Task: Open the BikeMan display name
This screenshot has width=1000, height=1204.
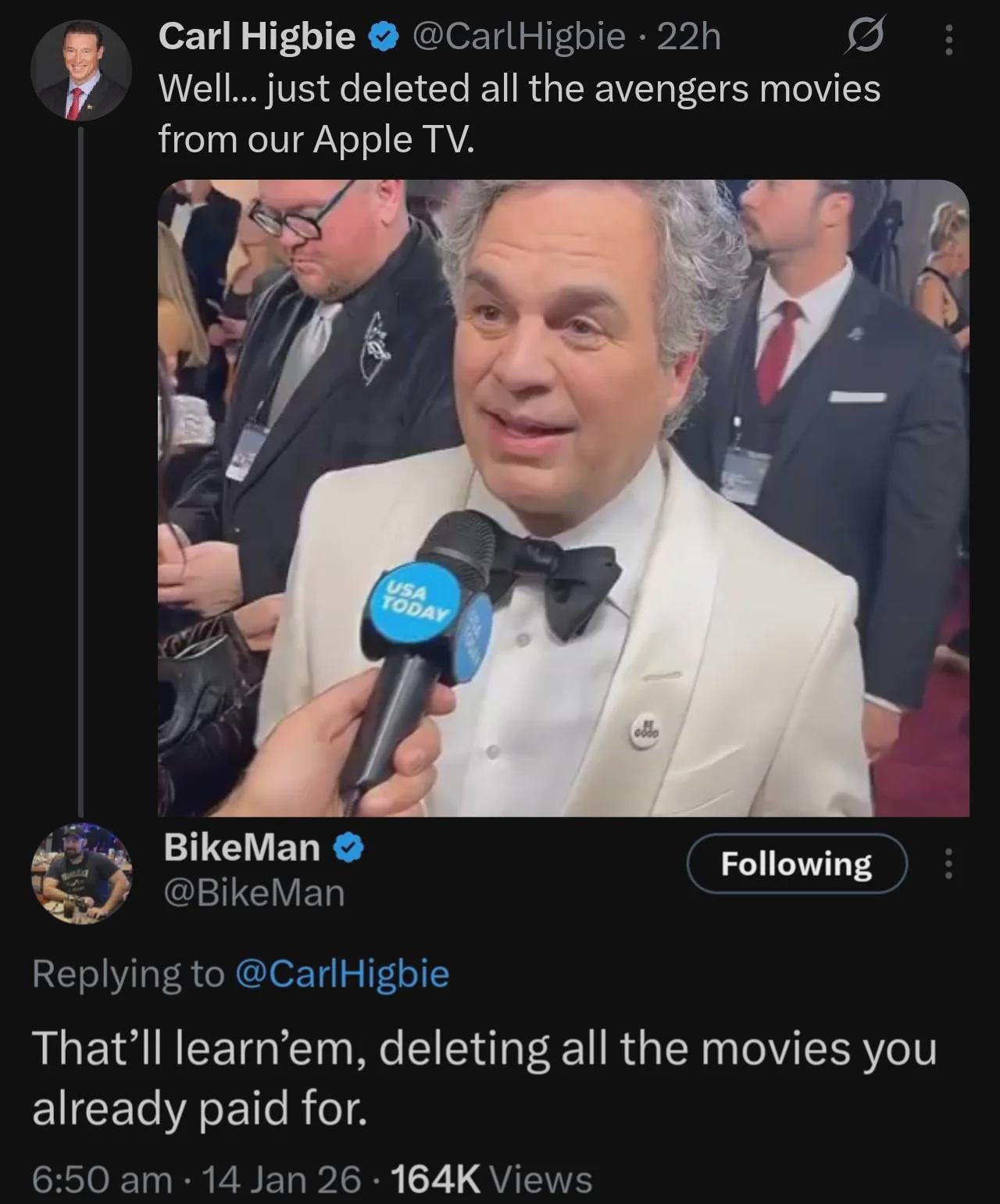Action: pos(242,846)
